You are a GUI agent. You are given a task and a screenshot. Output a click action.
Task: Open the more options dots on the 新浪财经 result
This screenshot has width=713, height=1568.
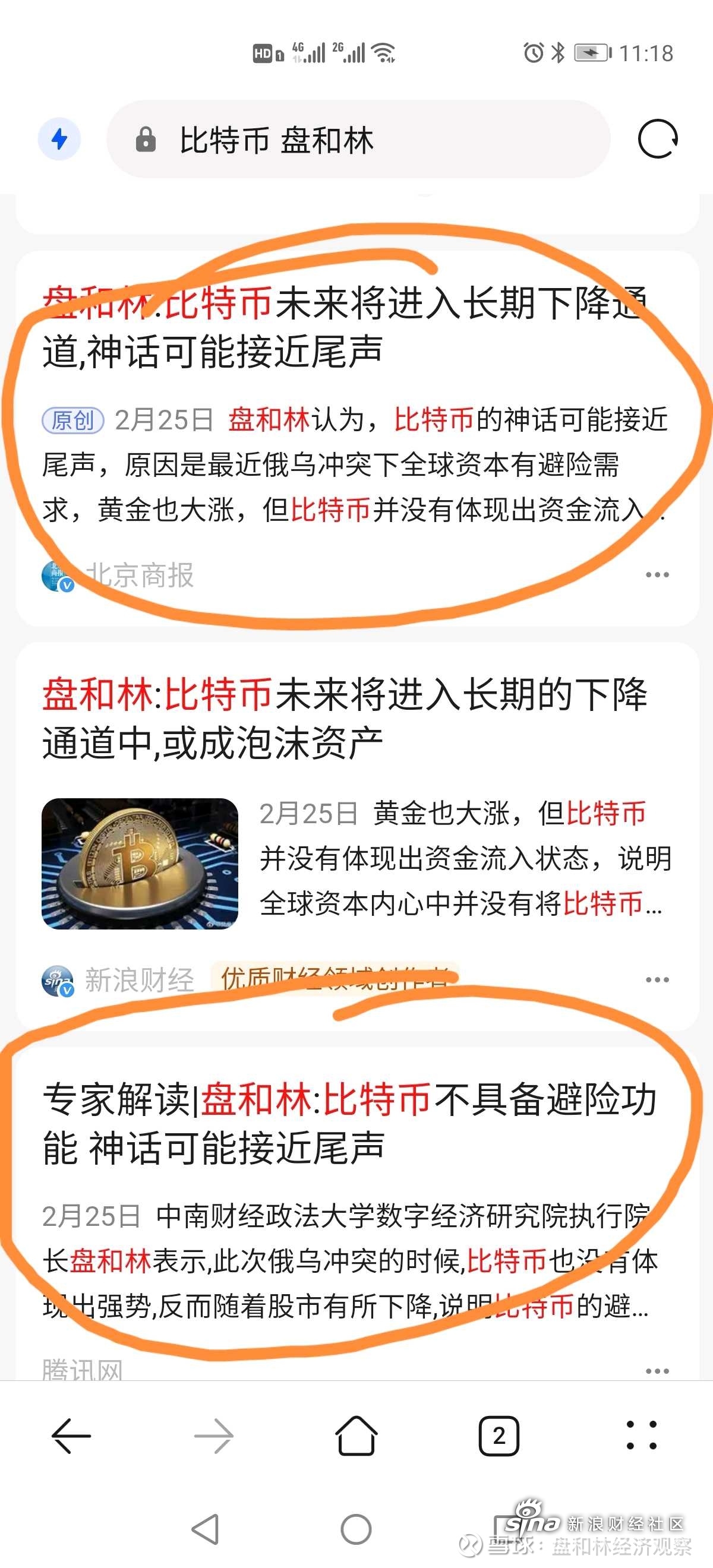point(657,979)
